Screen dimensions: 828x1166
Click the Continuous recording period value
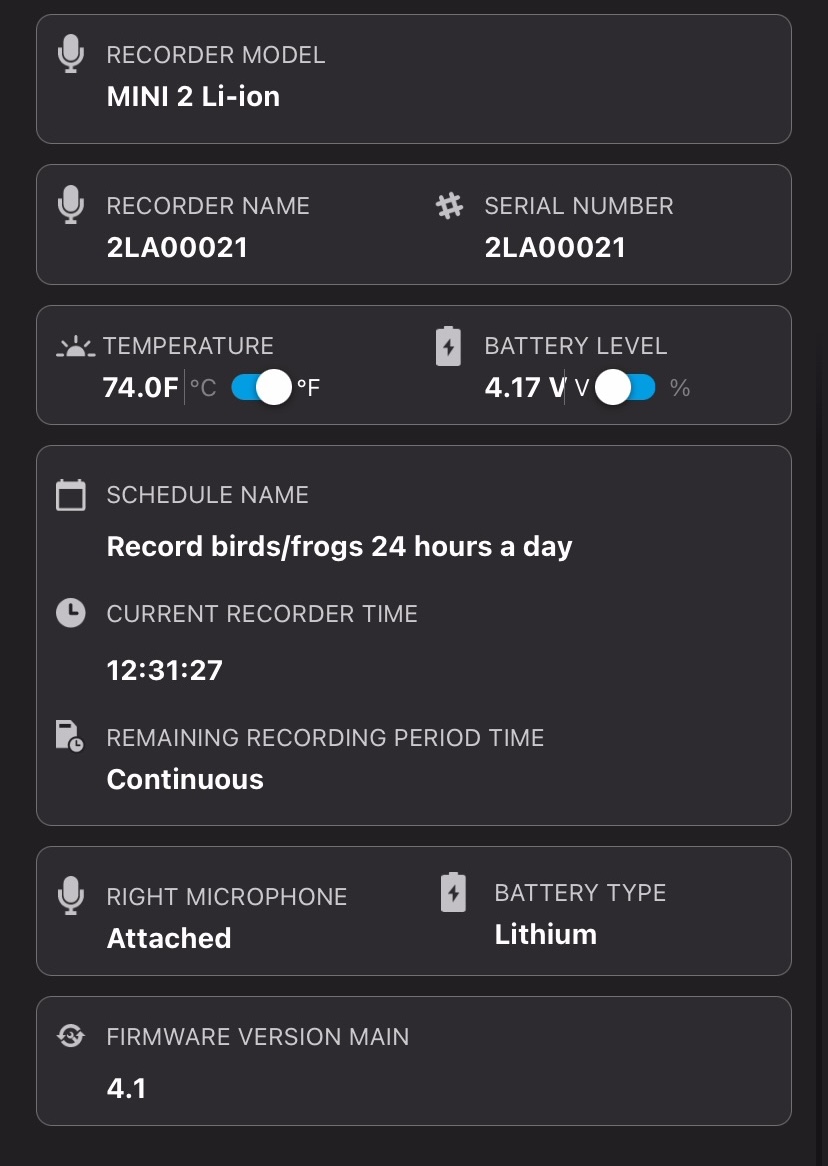(x=184, y=779)
